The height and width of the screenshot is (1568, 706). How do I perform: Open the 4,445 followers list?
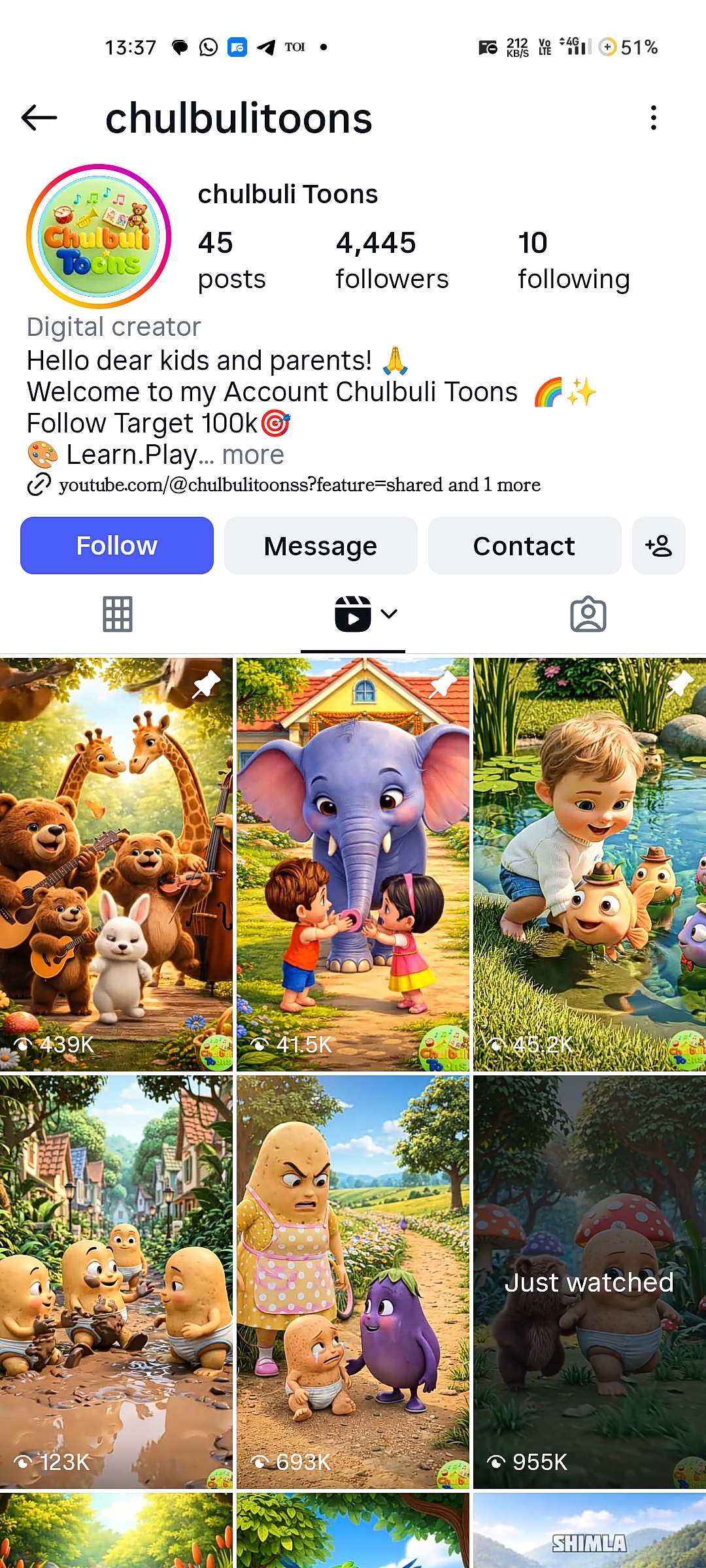click(x=392, y=260)
